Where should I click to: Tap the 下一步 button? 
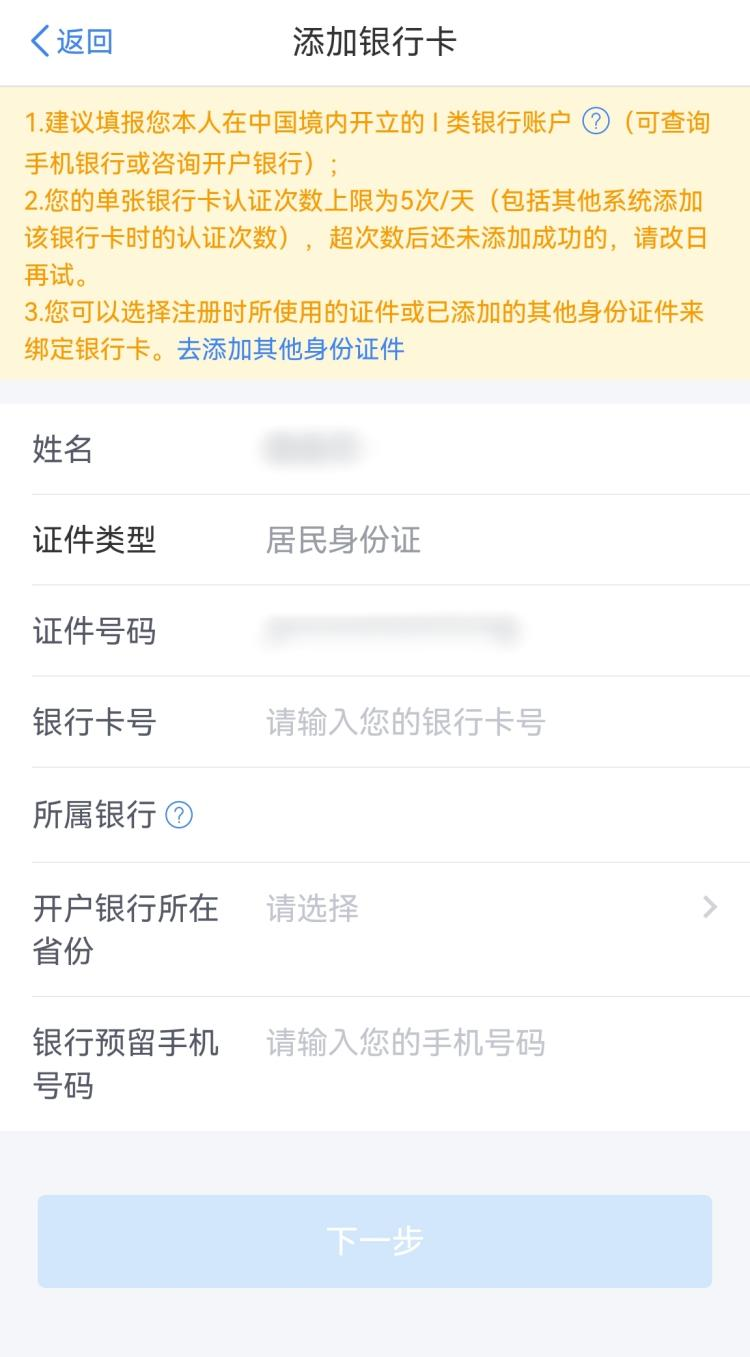click(375, 1241)
